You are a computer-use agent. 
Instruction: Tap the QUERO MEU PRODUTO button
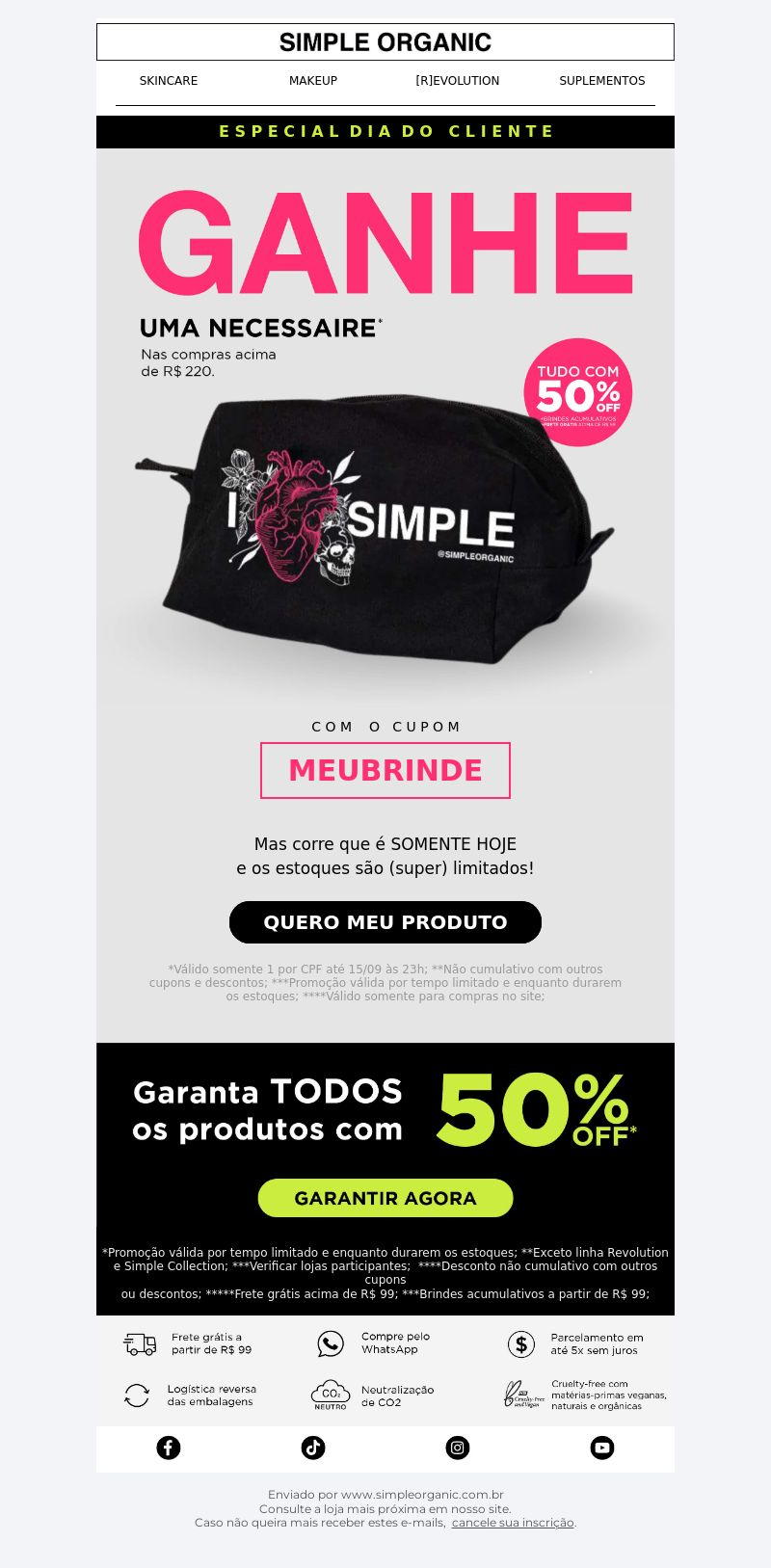coord(385,922)
